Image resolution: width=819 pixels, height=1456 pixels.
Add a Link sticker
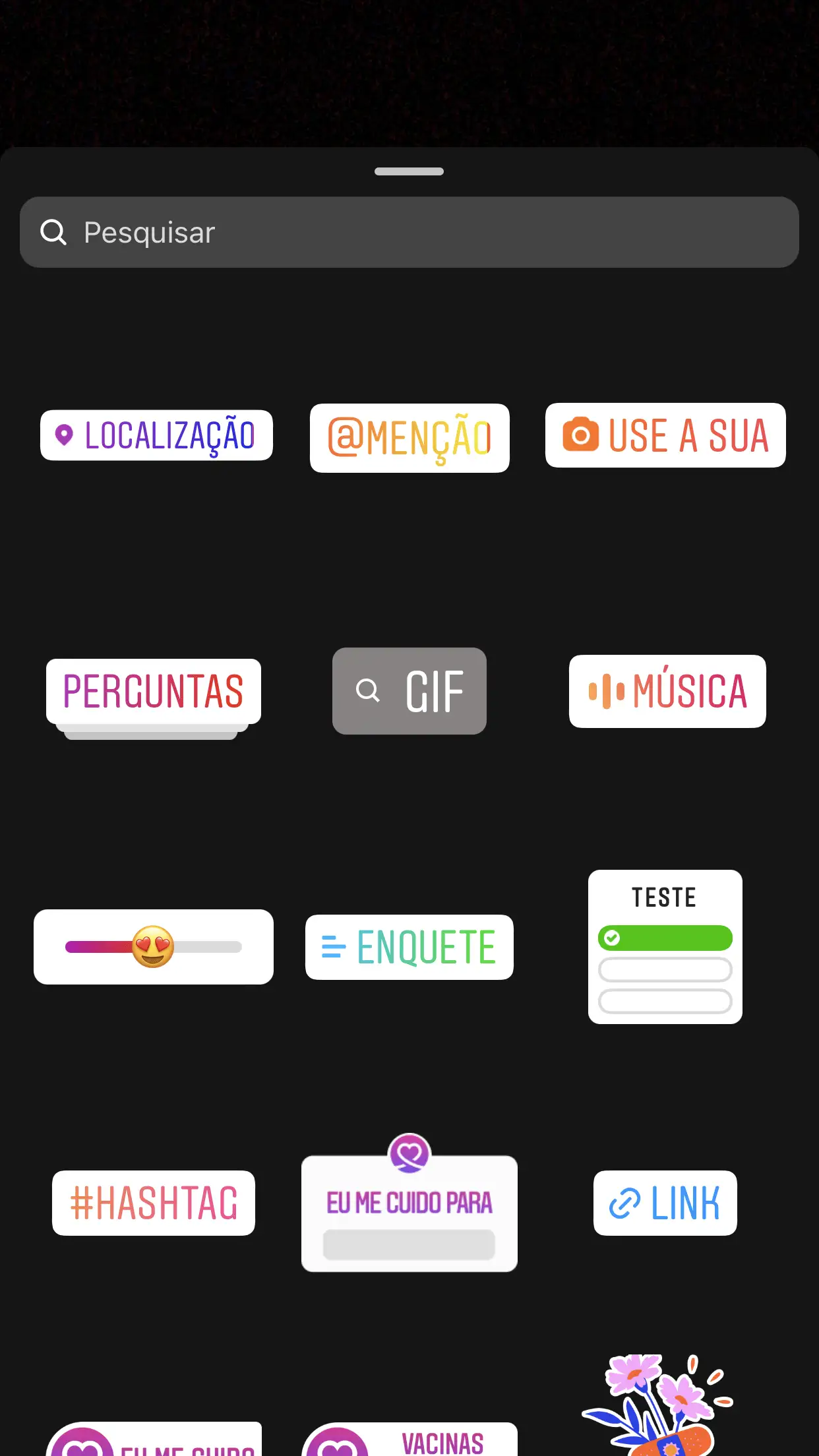665,1203
